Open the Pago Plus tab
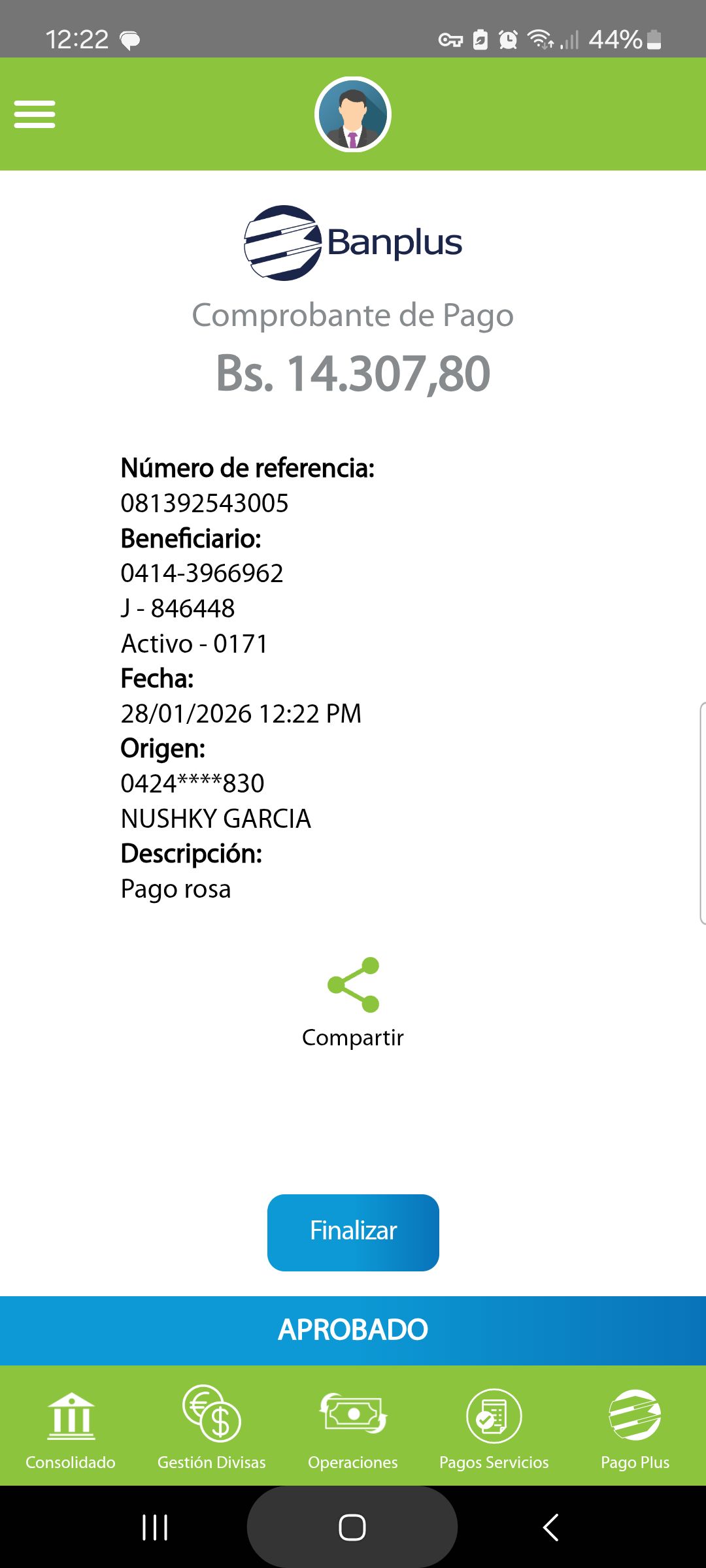The height and width of the screenshot is (1568, 706). 635,1429
